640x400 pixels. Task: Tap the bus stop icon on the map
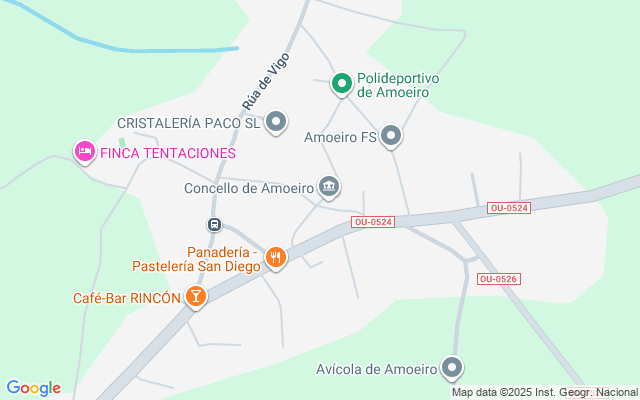click(214, 224)
